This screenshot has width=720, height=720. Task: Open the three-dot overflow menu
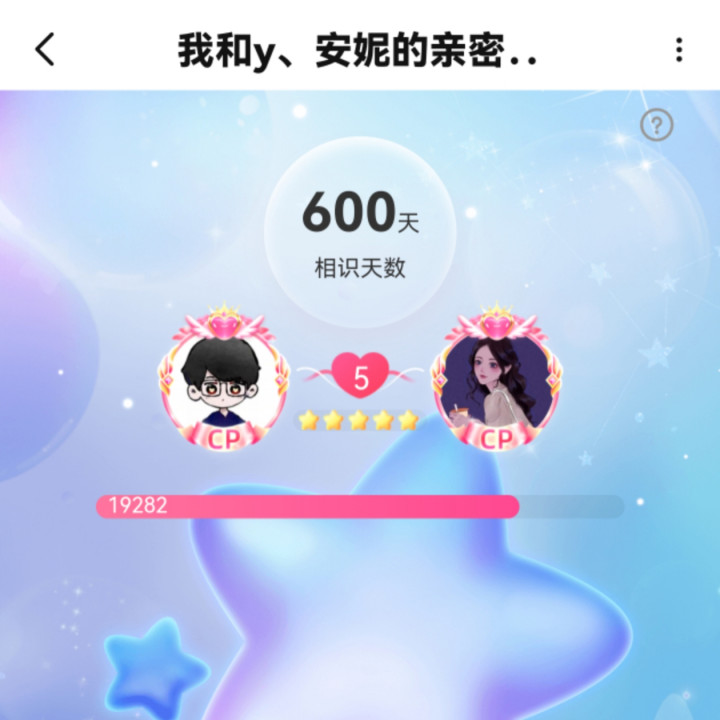tap(679, 49)
